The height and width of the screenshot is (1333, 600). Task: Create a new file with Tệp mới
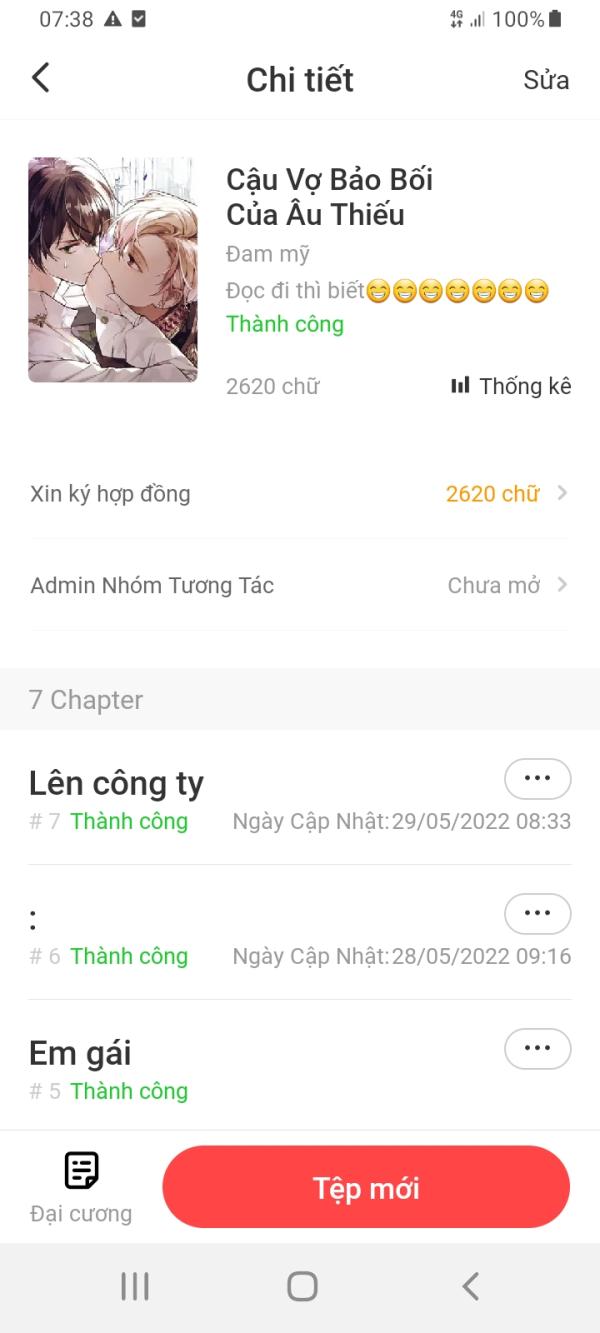coord(366,1187)
